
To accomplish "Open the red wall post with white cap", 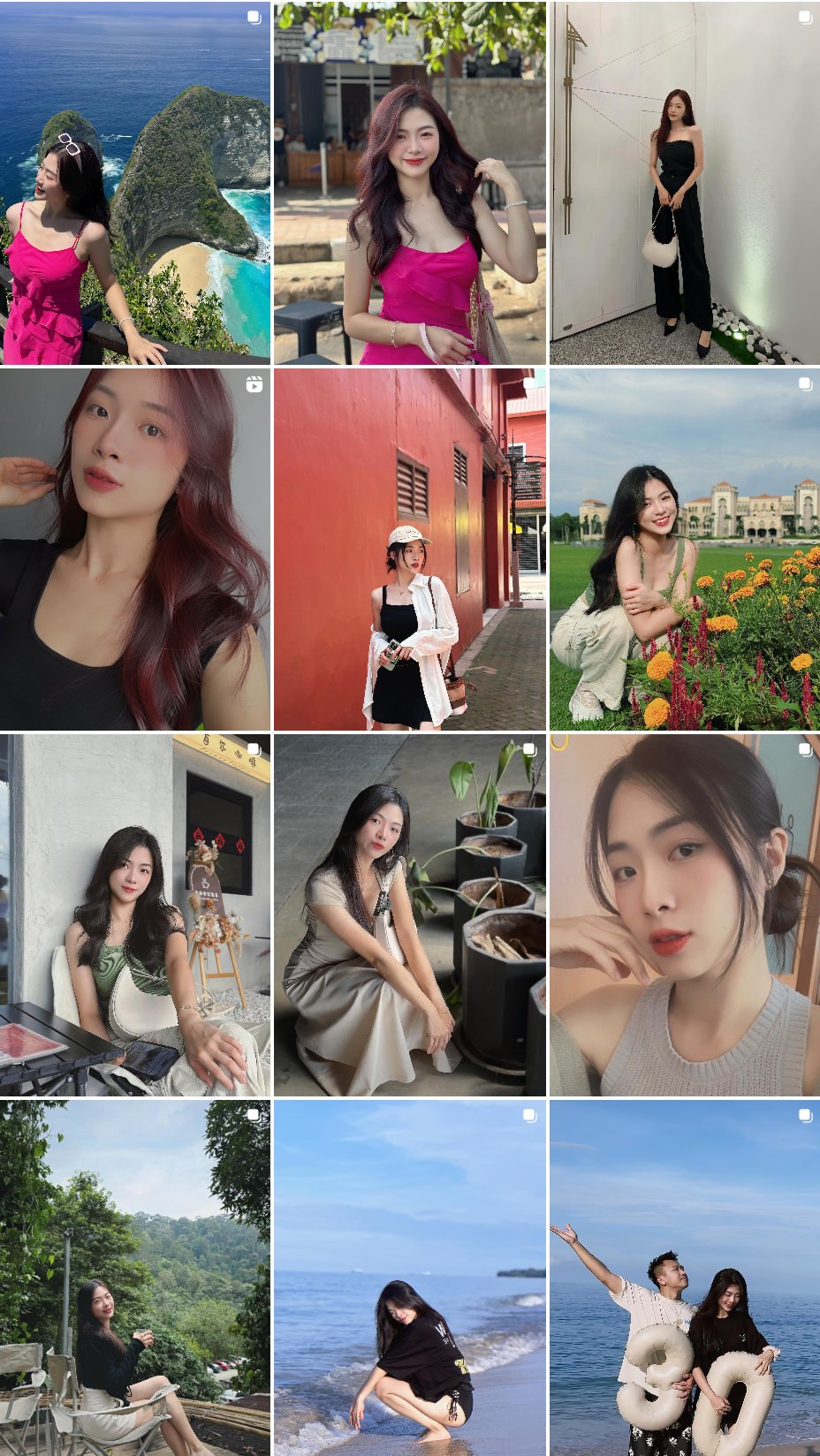I will tap(409, 550).
